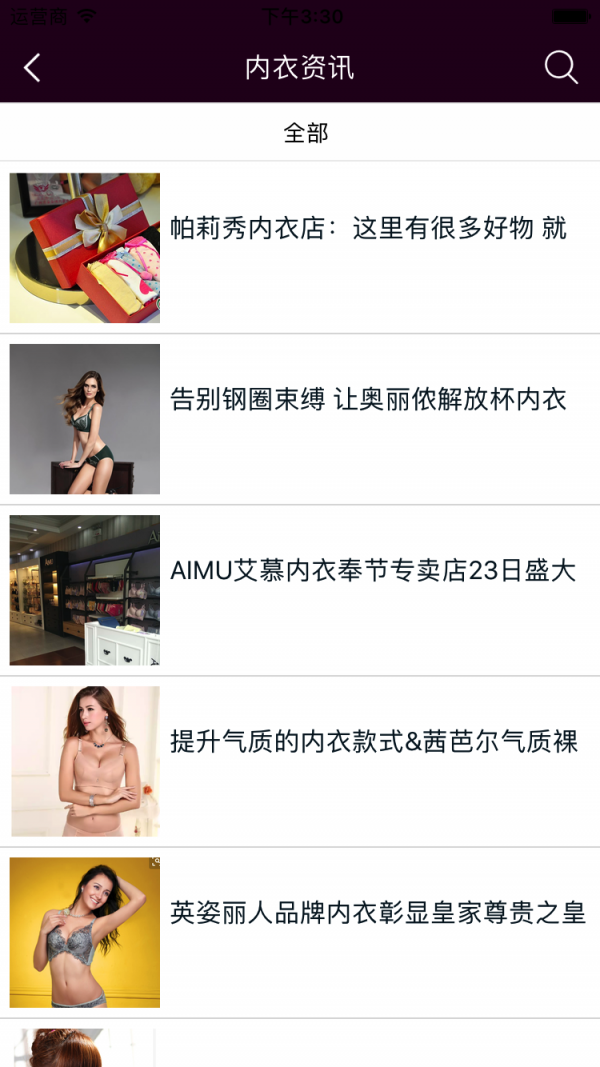Viewport: 600px width, 1067px height.
Task: Open the AIMU艾慕内衣 store article
Action: [x=372, y=571]
